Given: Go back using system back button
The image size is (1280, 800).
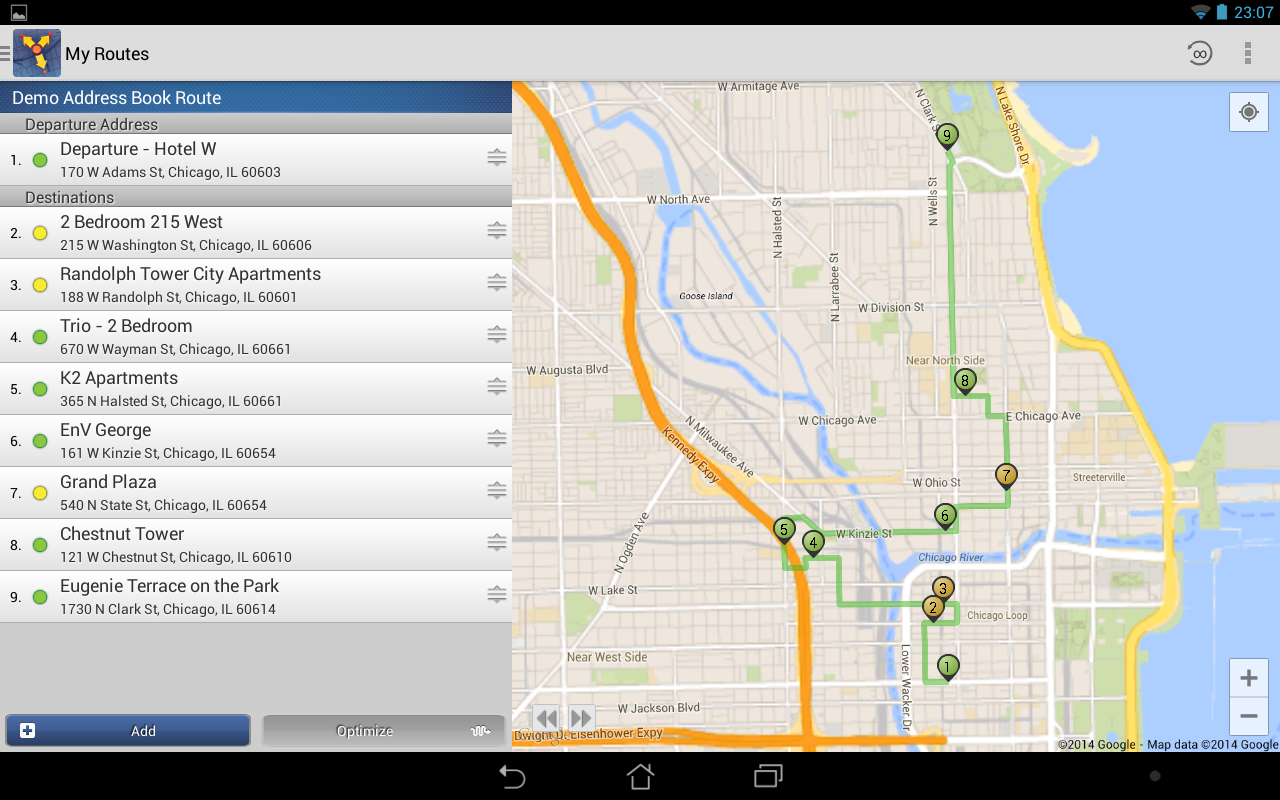Looking at the screenshot, I should 512,776.
